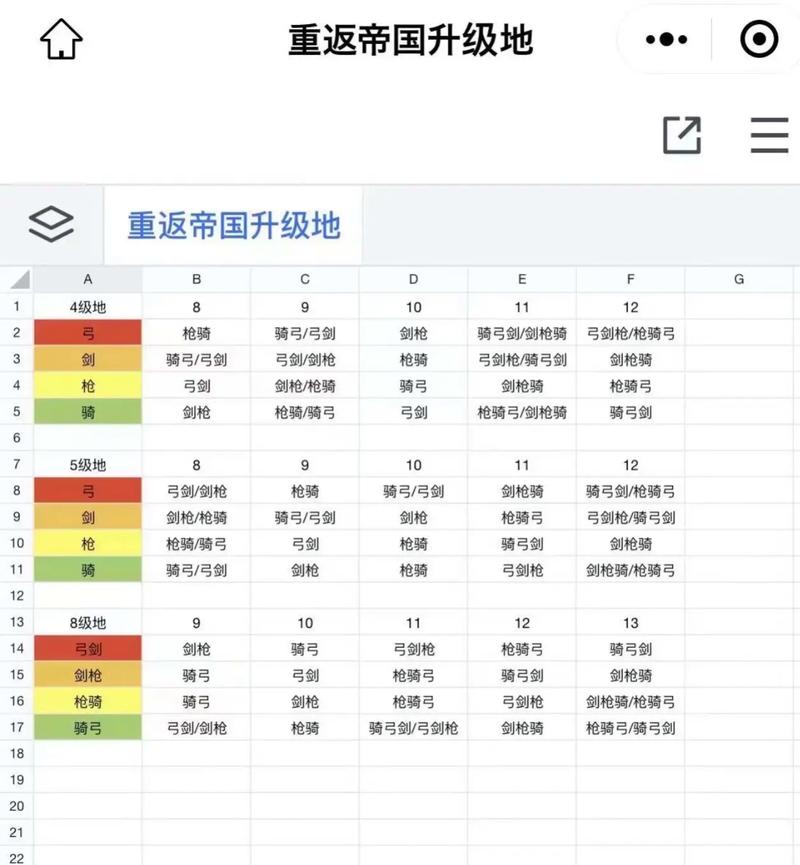
Task: Select column header G
Action: (x=741, y=280)
